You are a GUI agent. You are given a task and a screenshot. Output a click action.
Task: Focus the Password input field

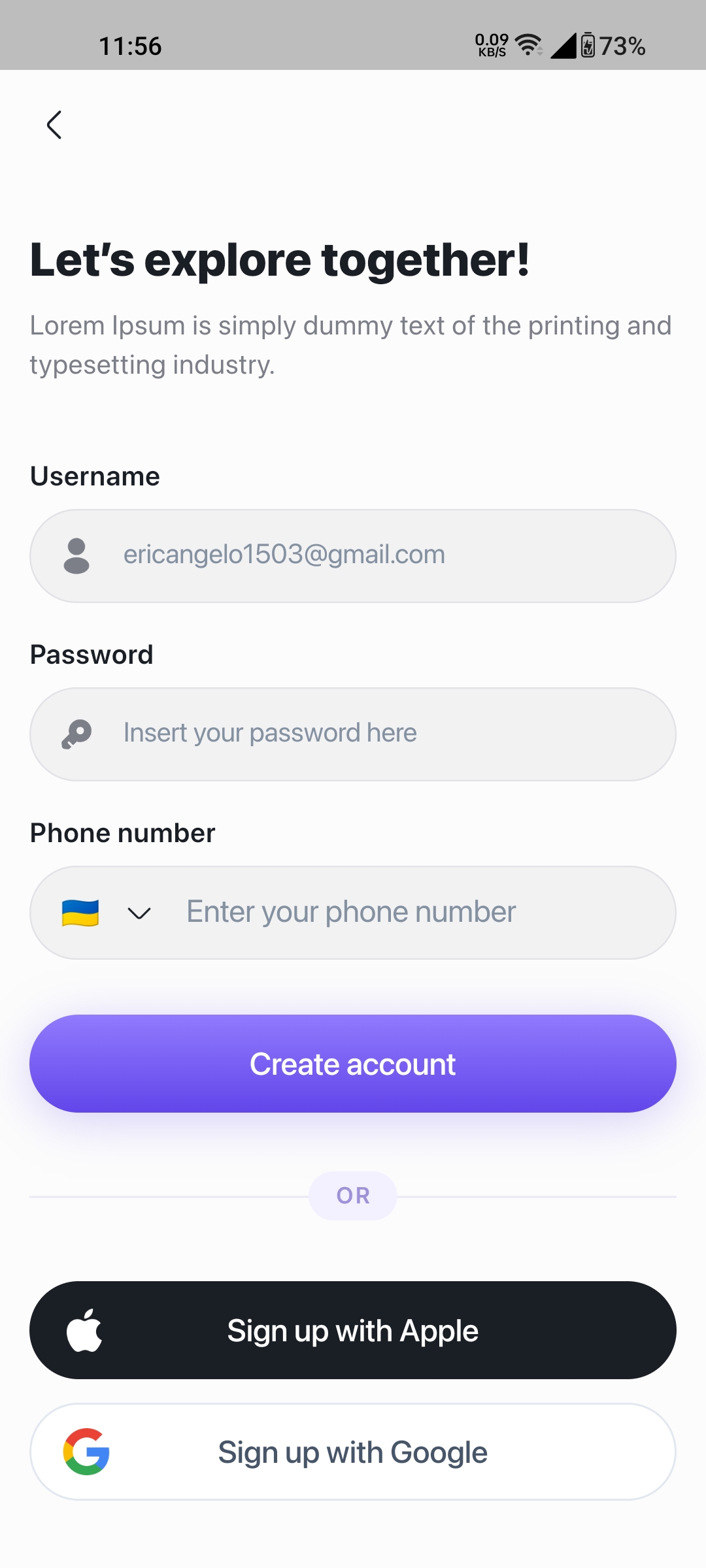click(x=353, y=734)
